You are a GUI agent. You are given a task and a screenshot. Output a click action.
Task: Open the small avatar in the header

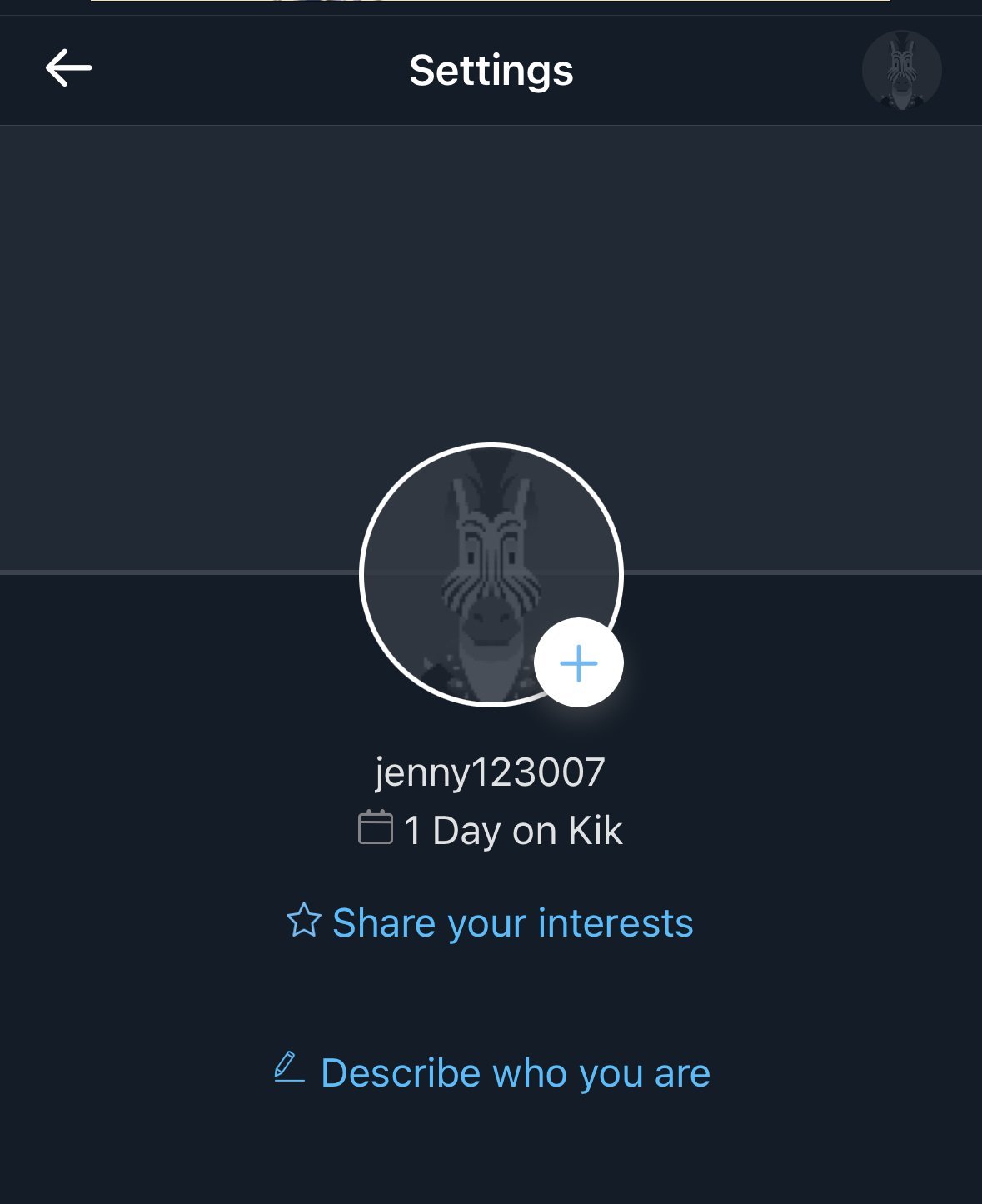click(x=901, y=70)
